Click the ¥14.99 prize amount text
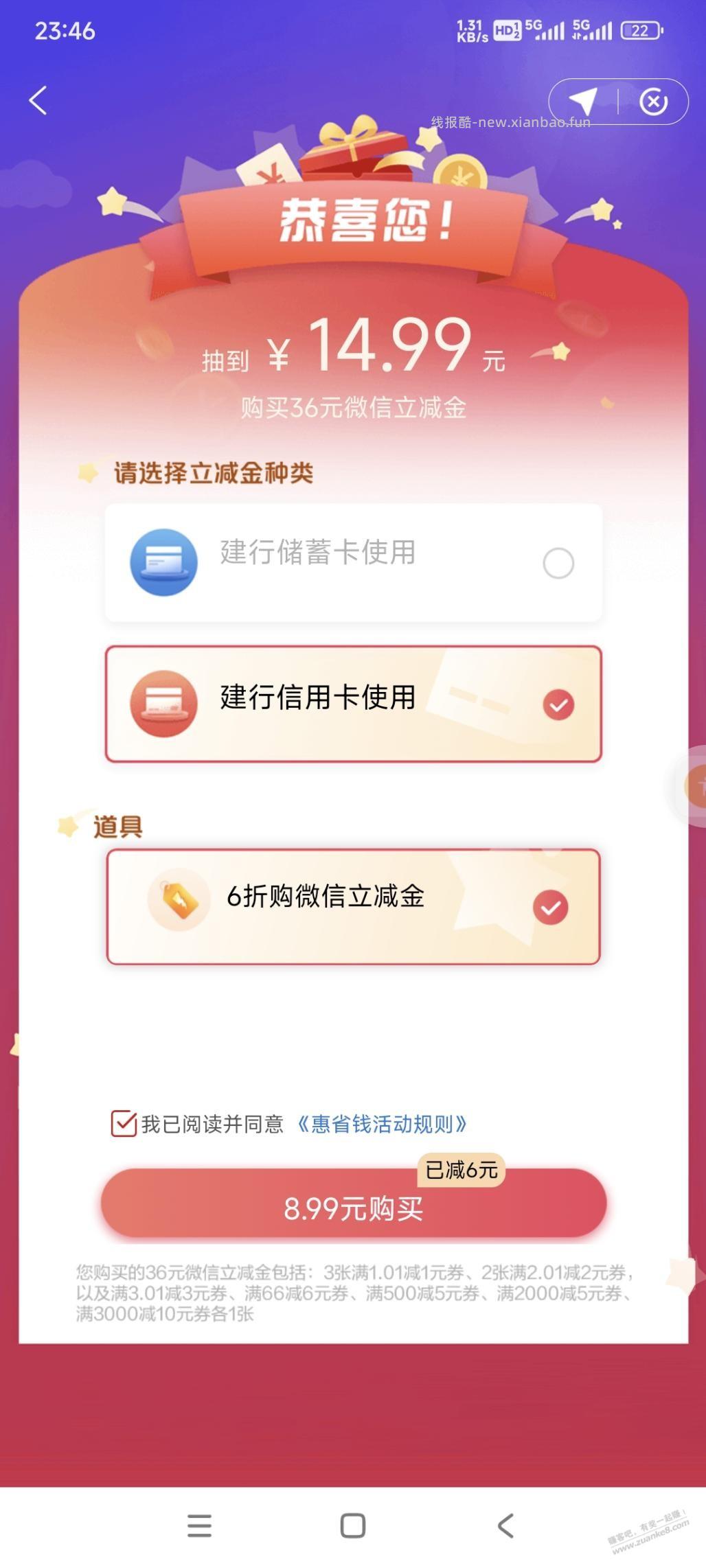This screenshot has width=706, height=1568. coord(388,354)
